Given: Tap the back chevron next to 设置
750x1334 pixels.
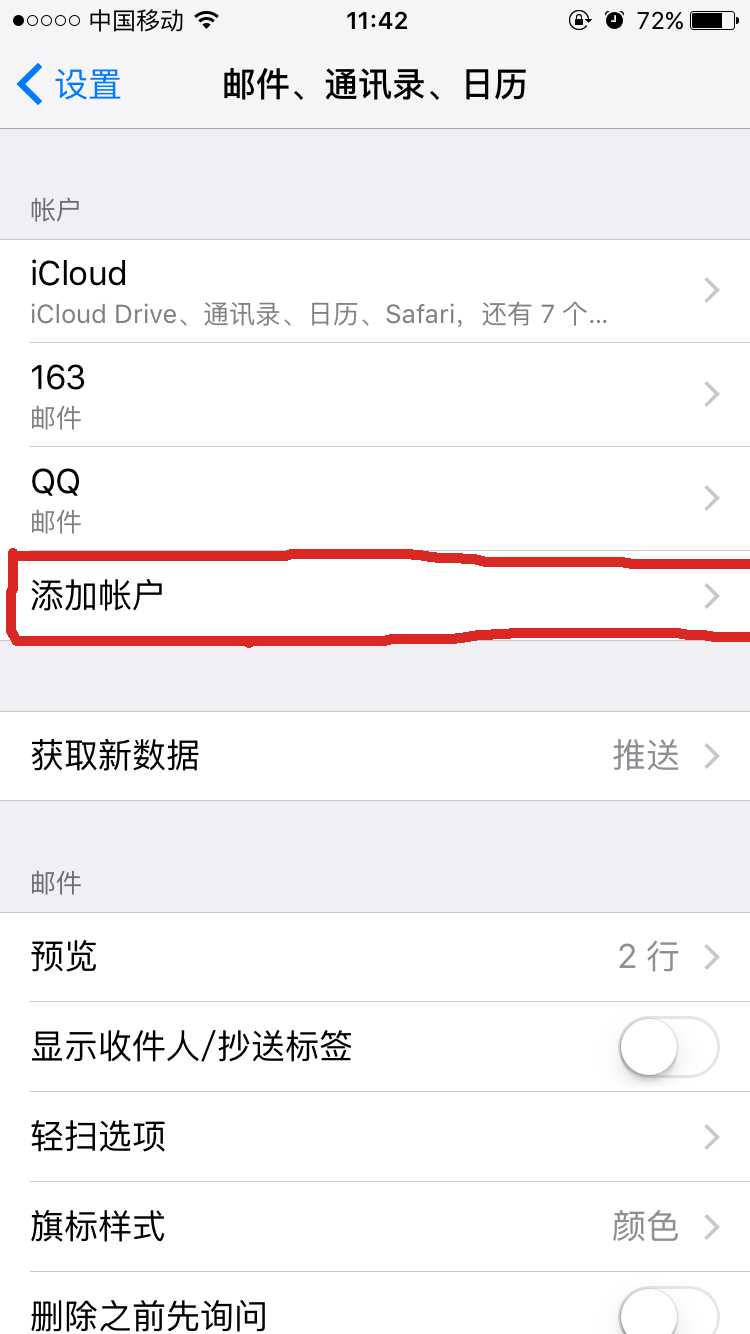Looking at the screenshot, I should pyautogui.click(x=28, y=85).
